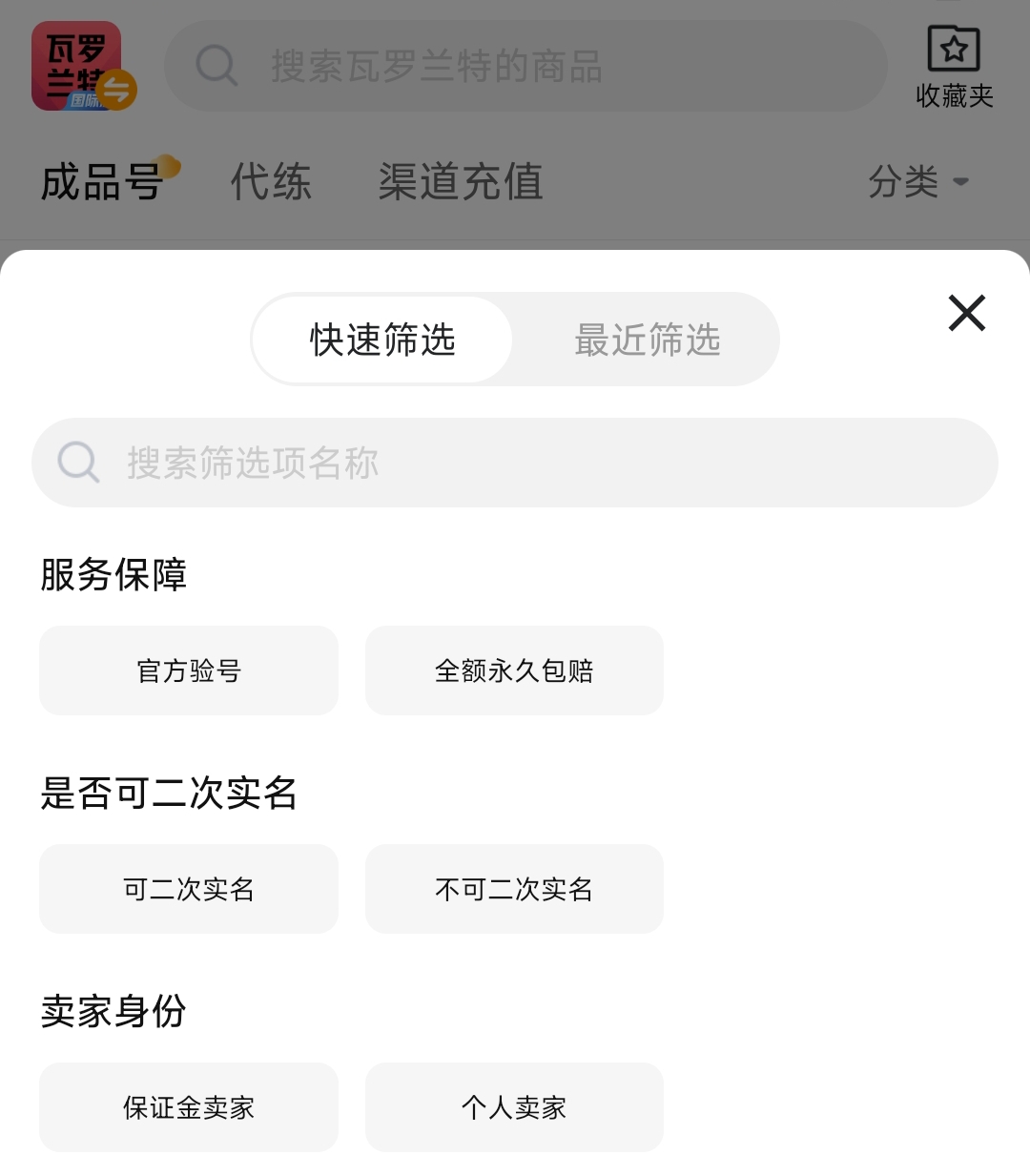This screenshot has height=1176, width=1030.
Task: Select the 不可二次实名 option
Action: click(x=514, y=889)
